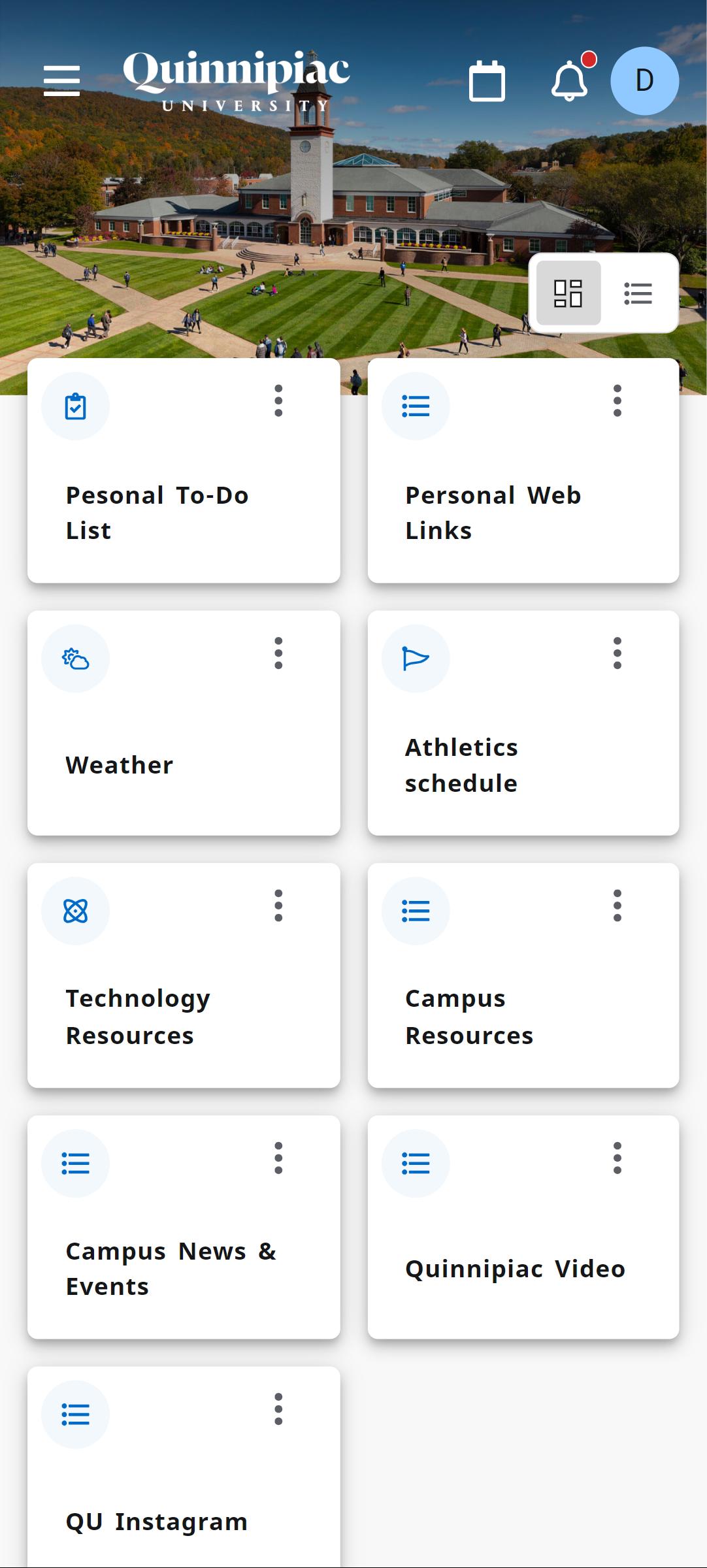
Task: Open Technology Resources card
Action: click(184, 975)
